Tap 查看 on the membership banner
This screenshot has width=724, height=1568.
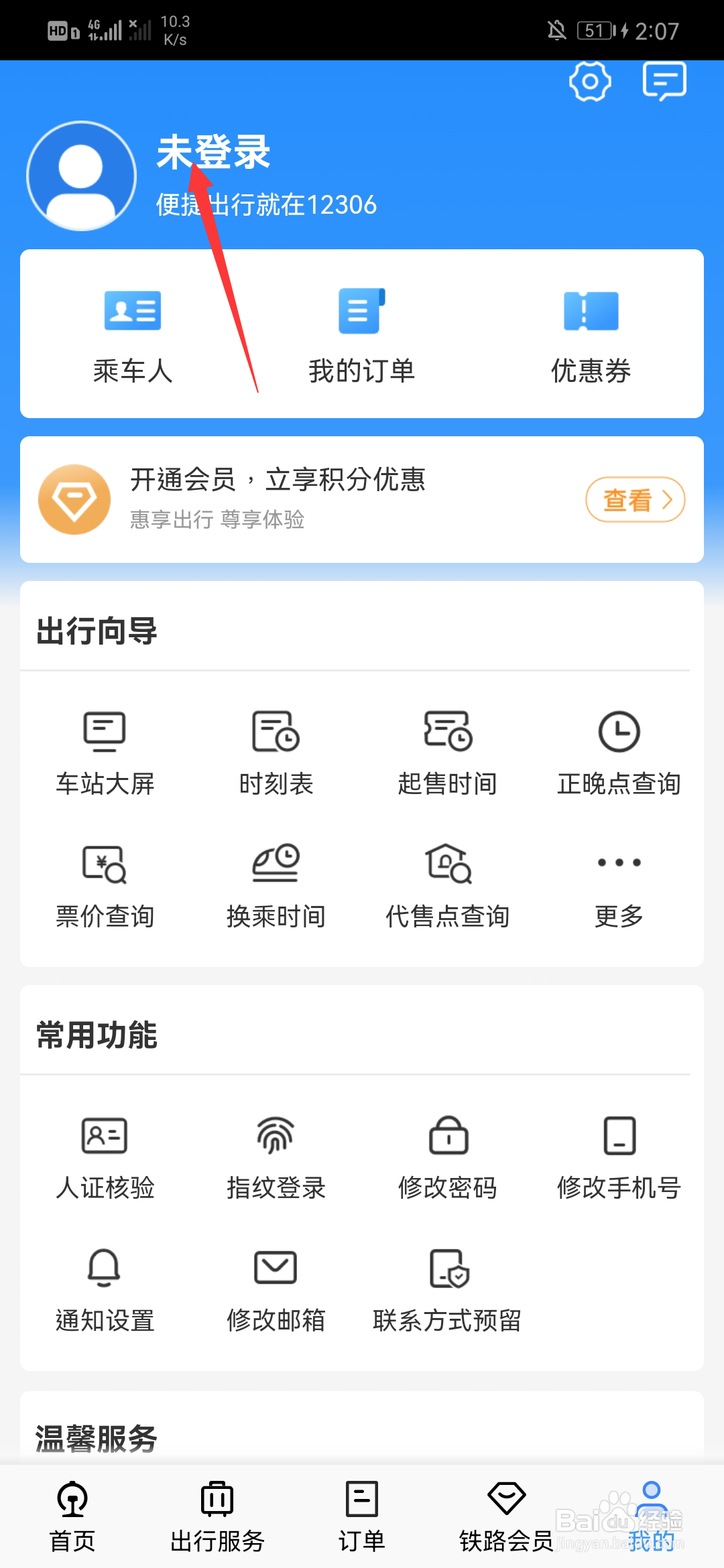pyautogui.click(x=635, y=500)
